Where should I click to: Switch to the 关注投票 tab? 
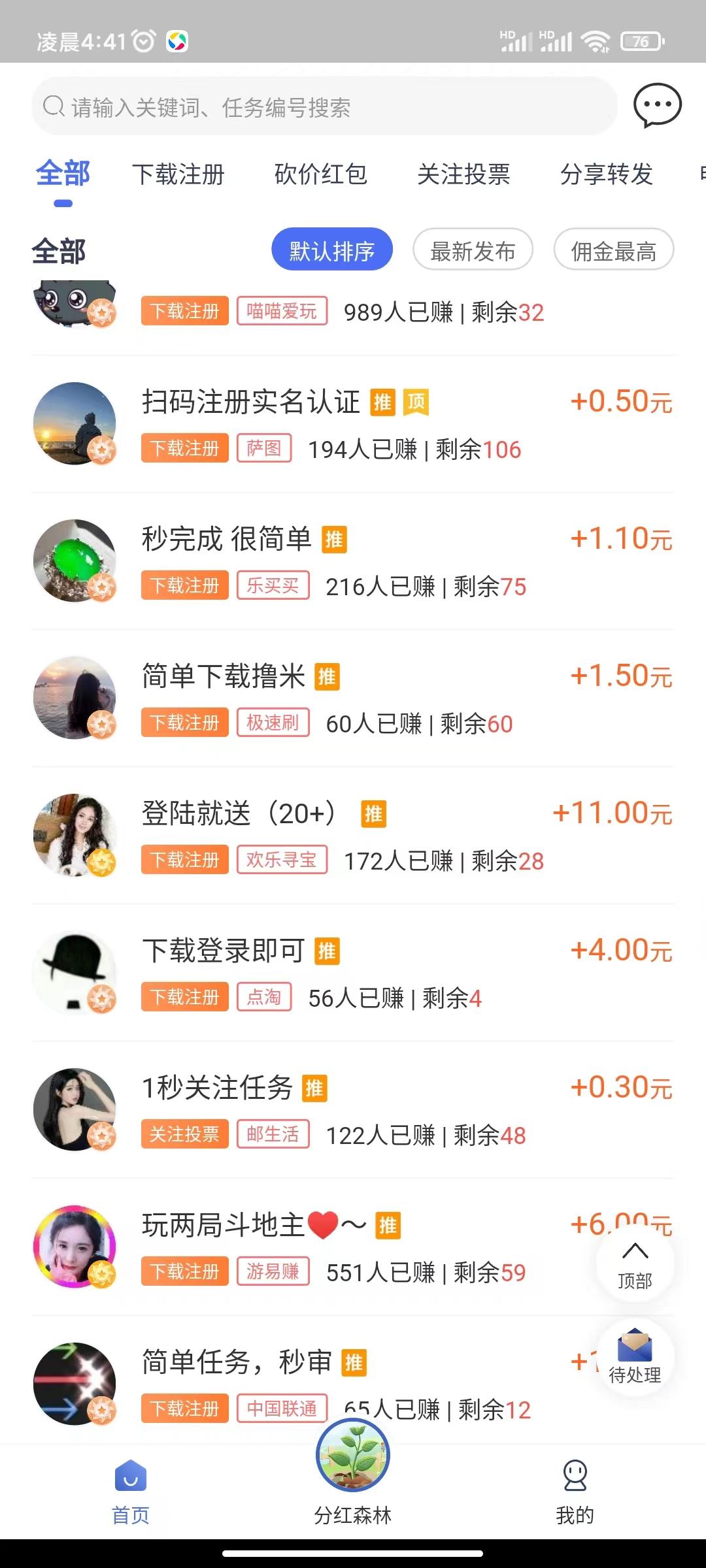click(x=465, y=174)
